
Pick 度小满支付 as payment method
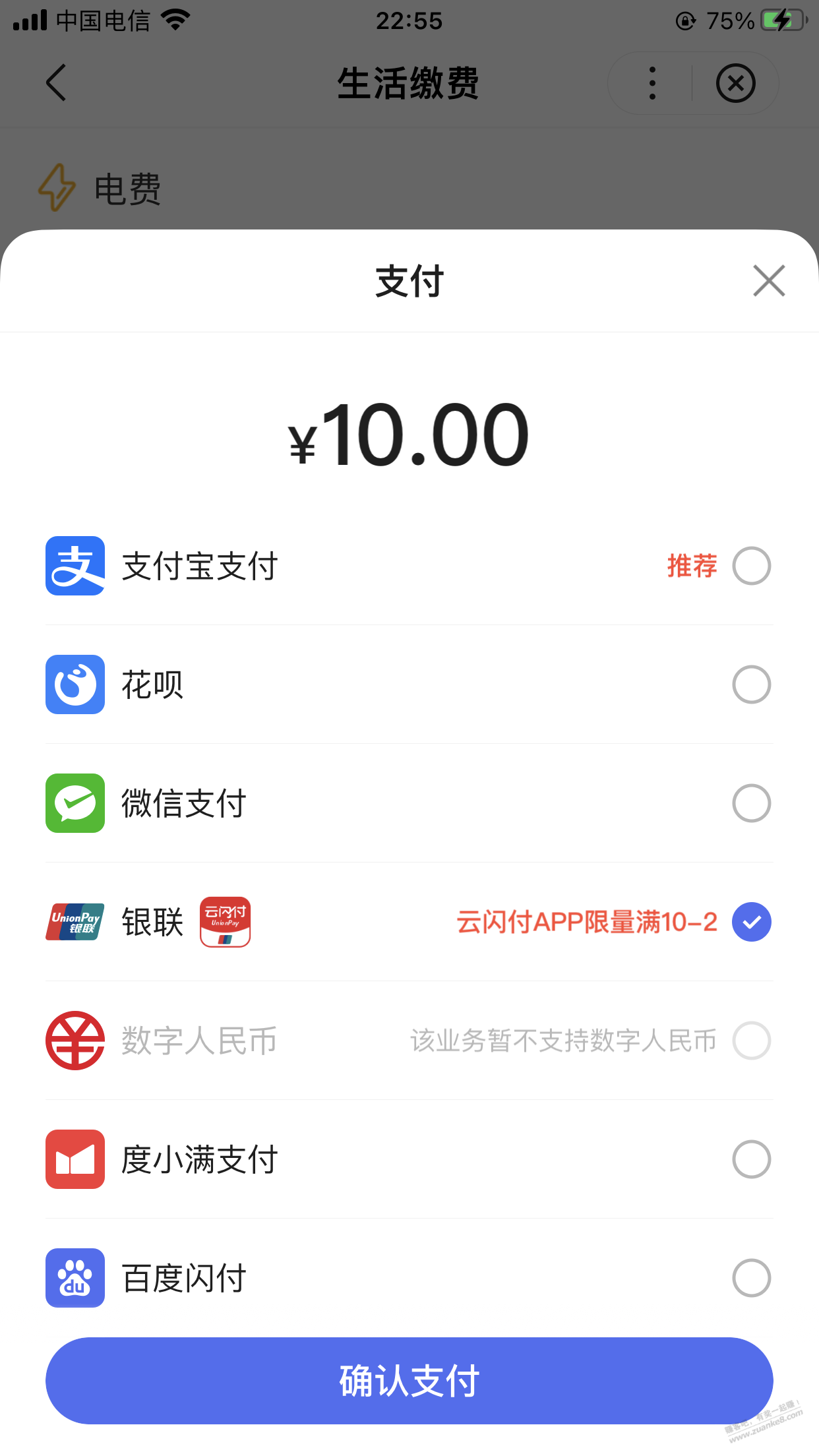coord(409,1159)
